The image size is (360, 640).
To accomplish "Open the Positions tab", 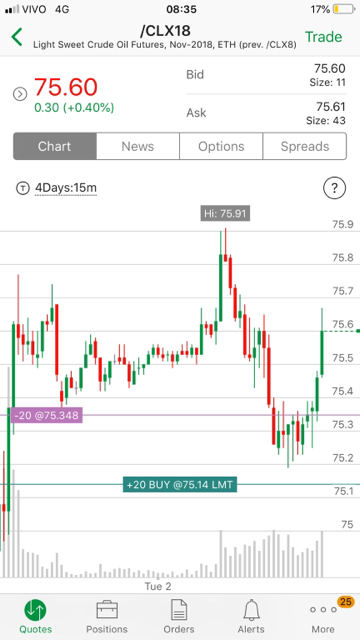I will pos(107,617).
